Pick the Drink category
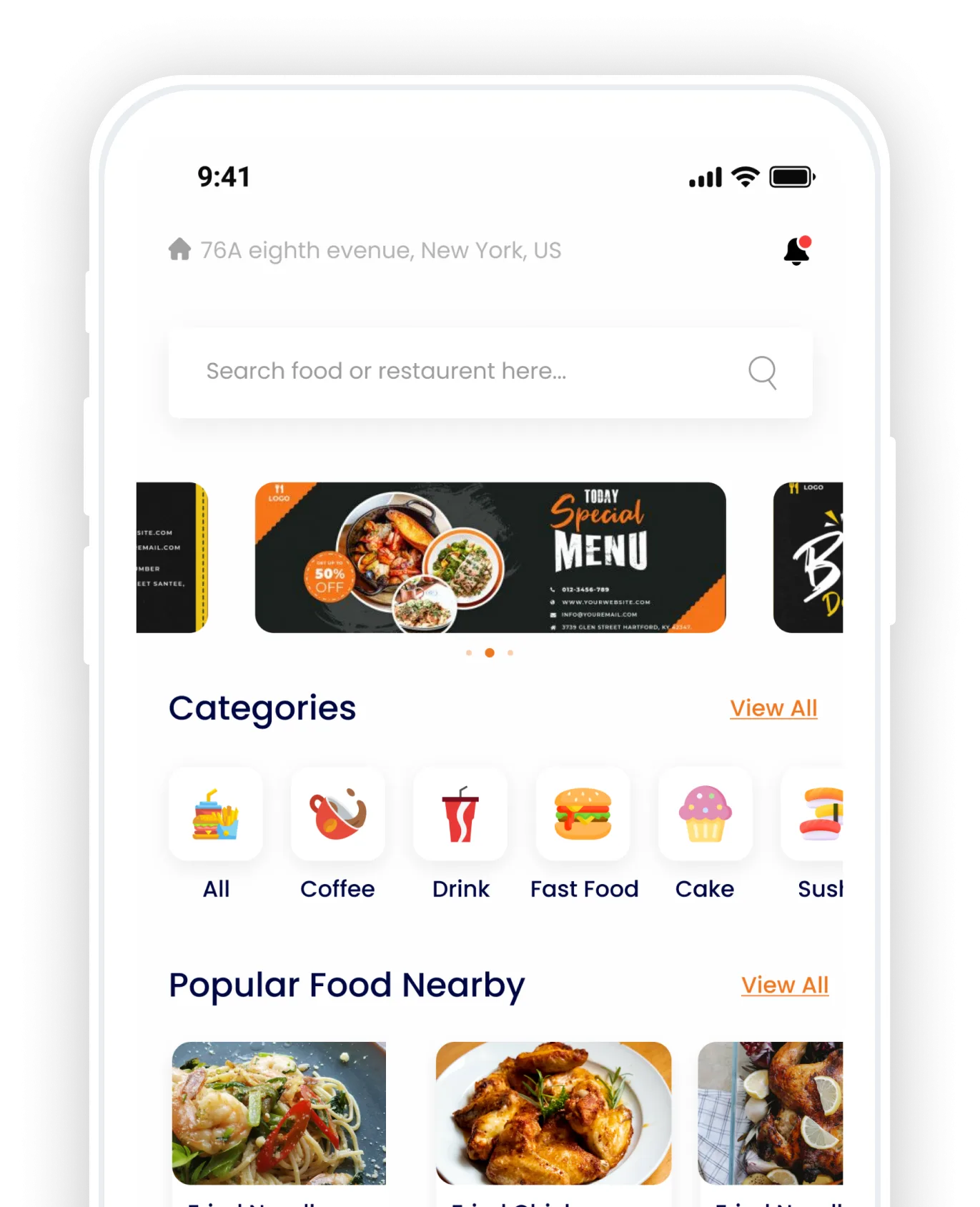 click(460, 815)
